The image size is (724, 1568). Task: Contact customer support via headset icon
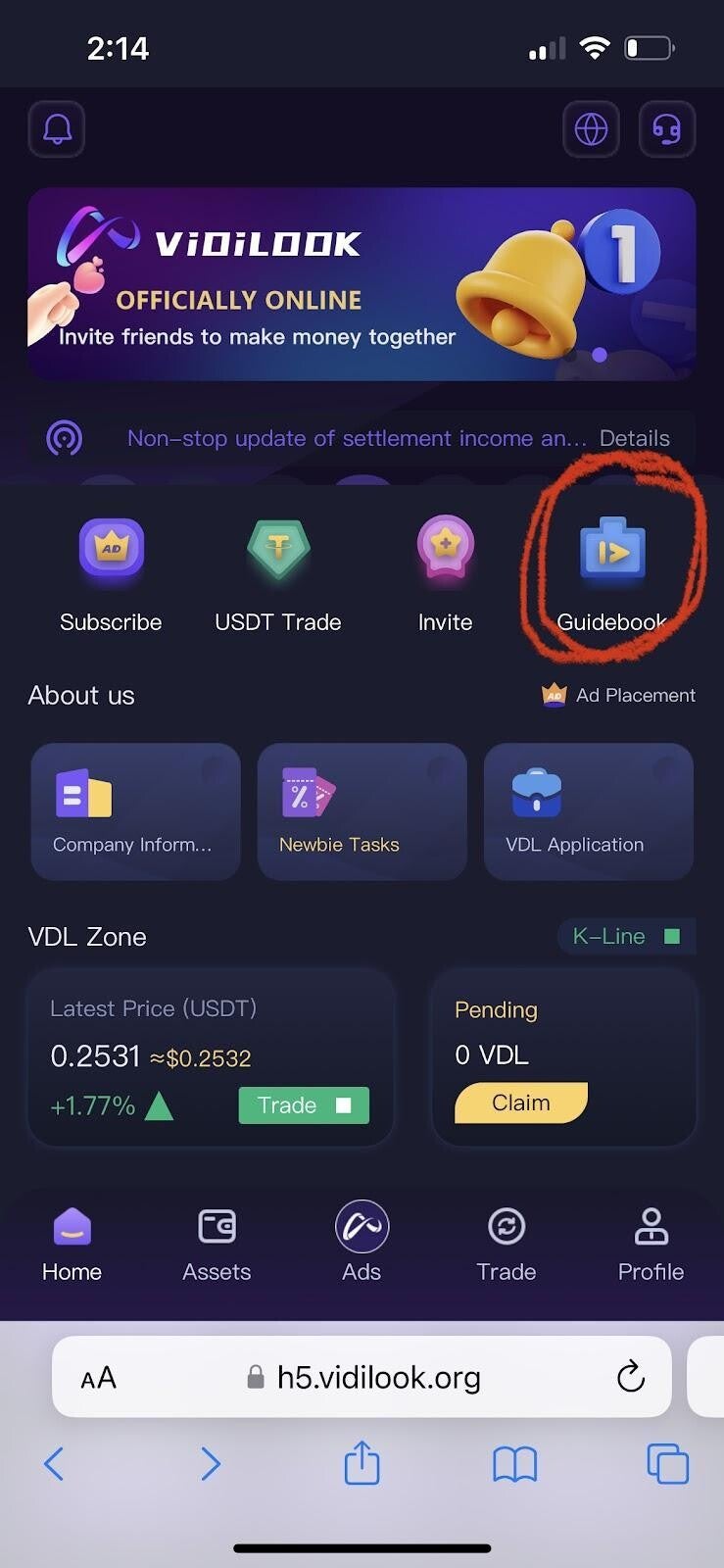point(667,129)
